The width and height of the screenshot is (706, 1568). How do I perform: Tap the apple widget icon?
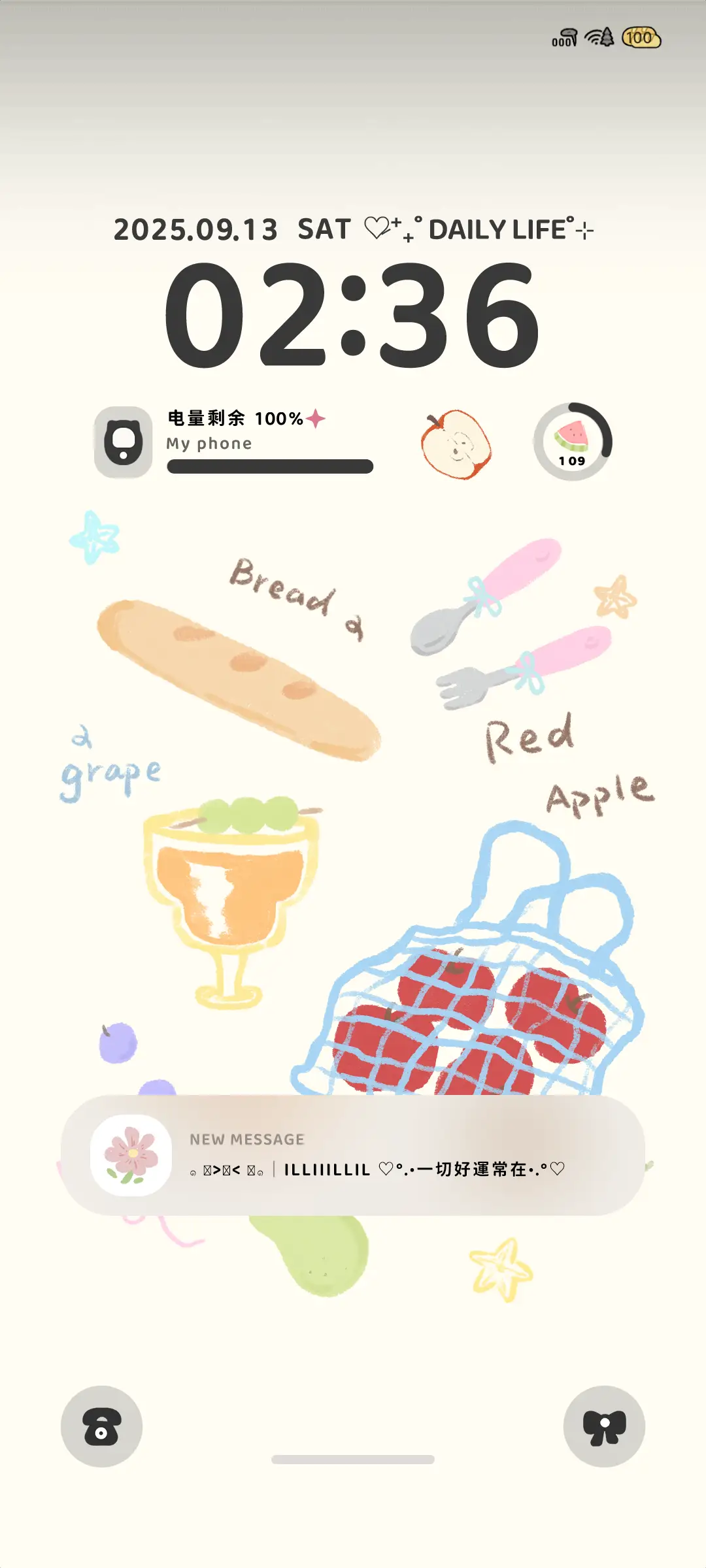click(456, 444)
